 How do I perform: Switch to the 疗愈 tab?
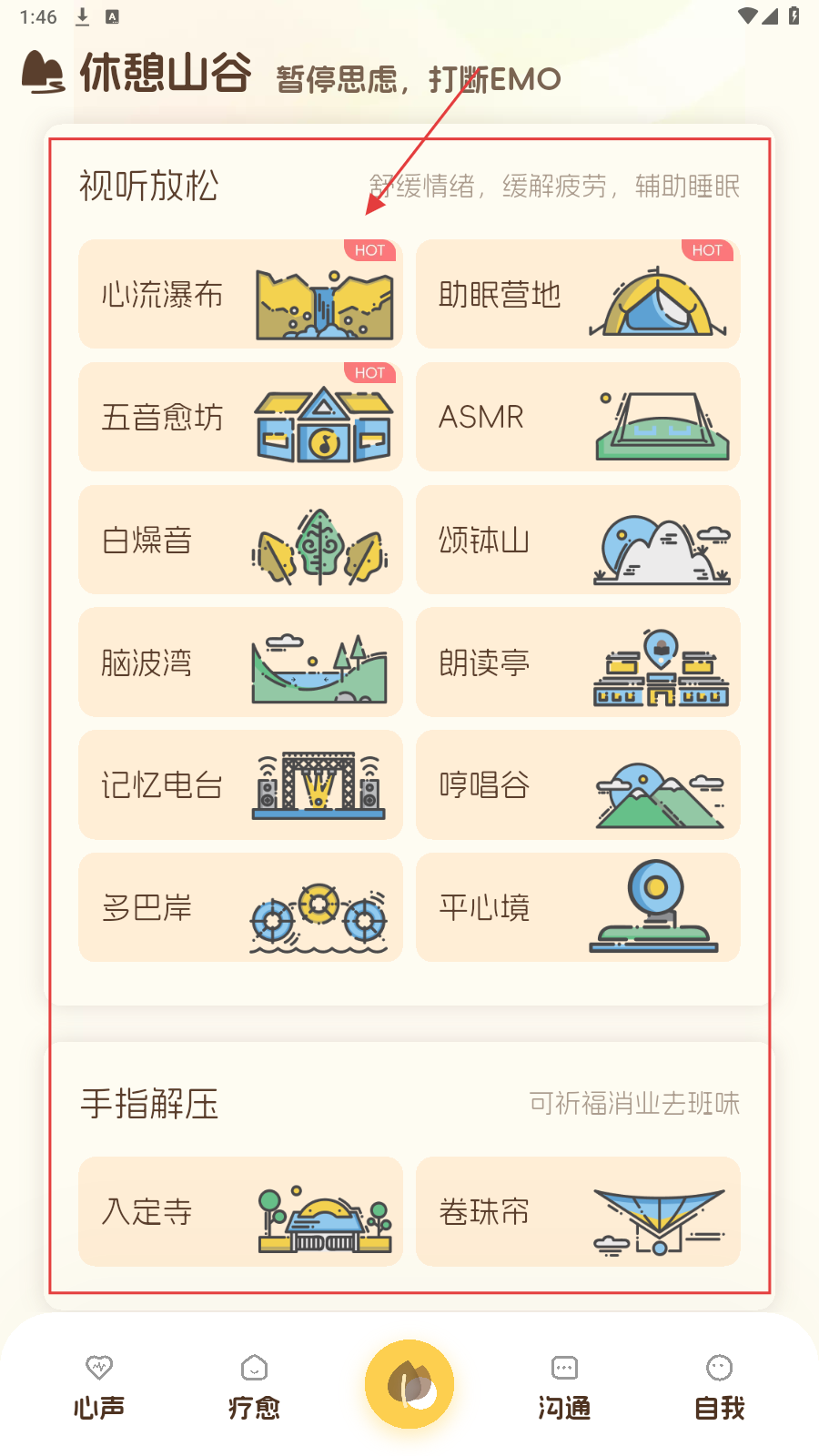coord(254,1387)
